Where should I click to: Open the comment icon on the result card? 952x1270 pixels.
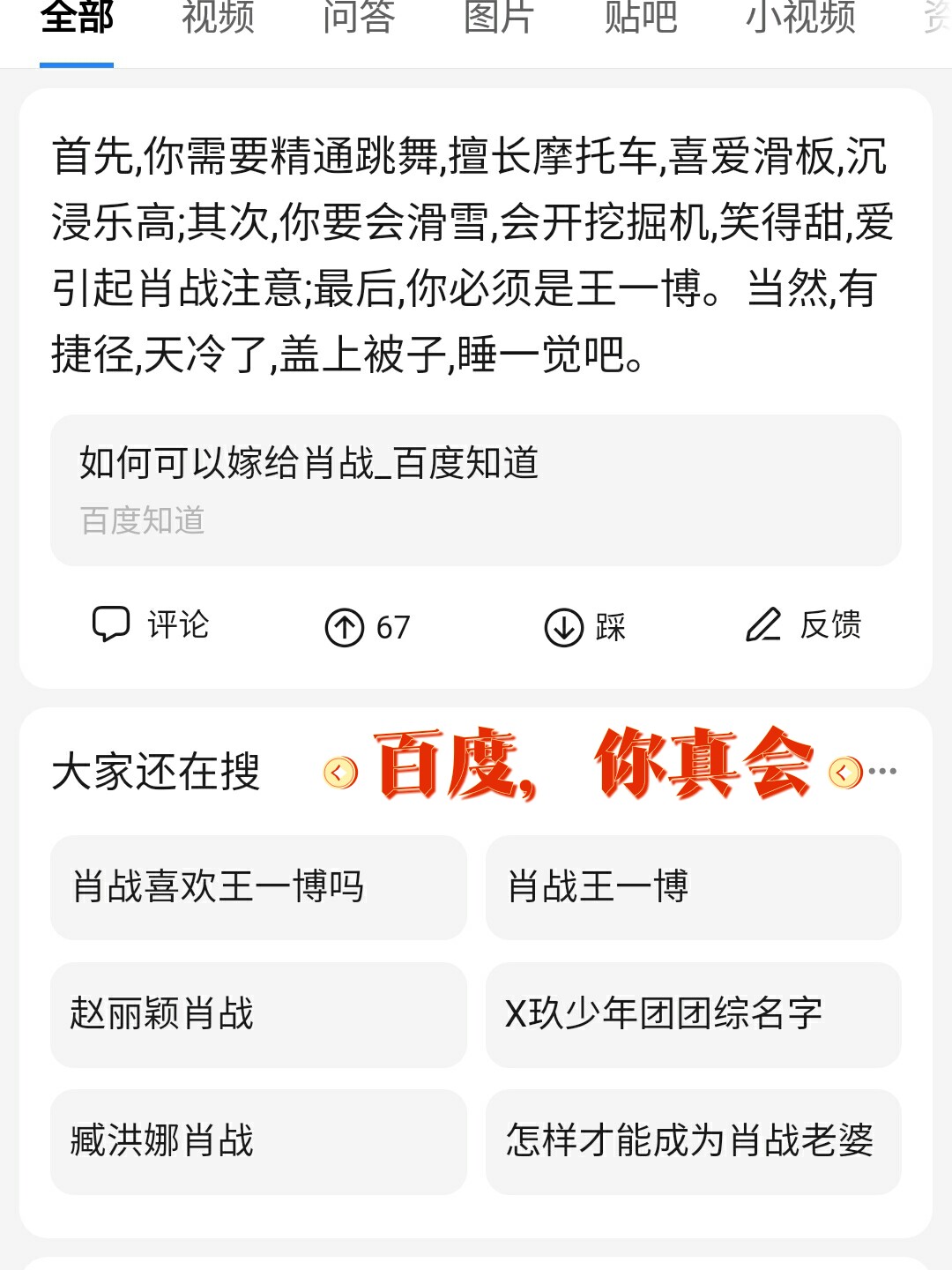[x=112, y=626]
